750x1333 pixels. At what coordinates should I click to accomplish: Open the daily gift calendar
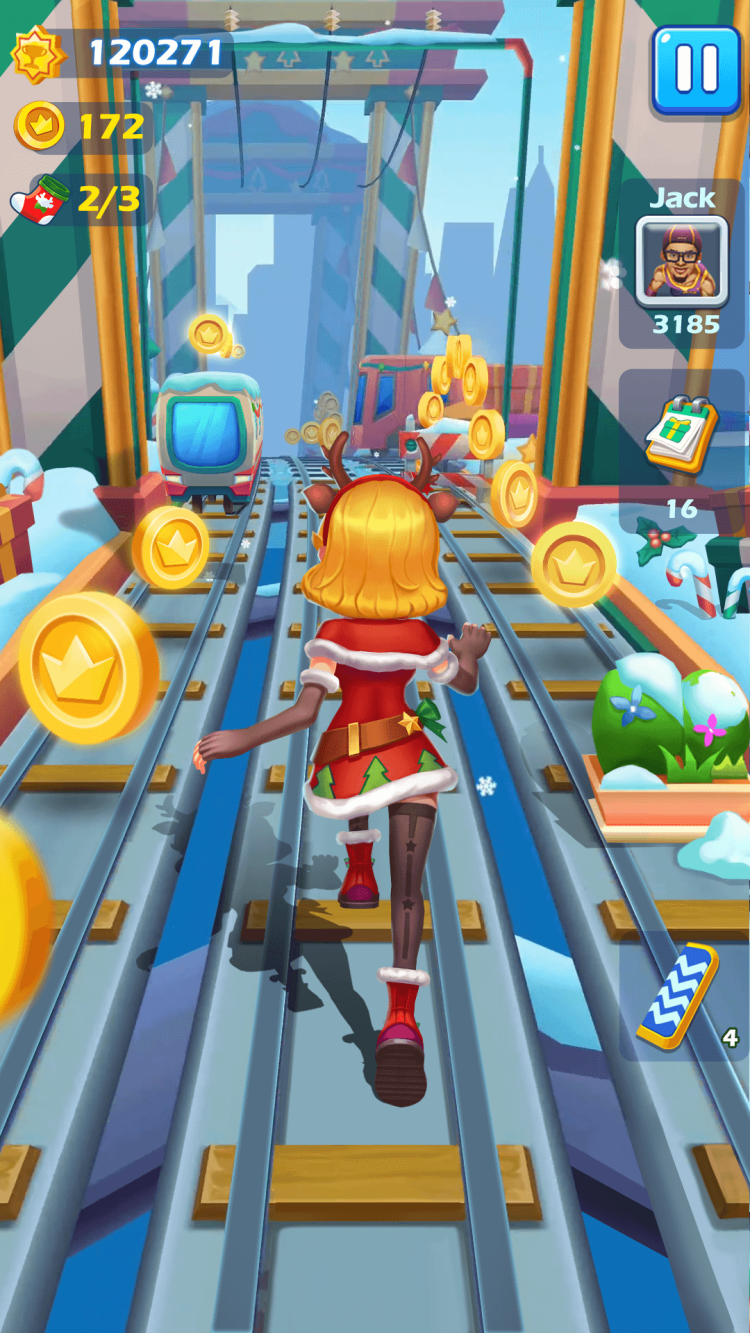point(681,436)
